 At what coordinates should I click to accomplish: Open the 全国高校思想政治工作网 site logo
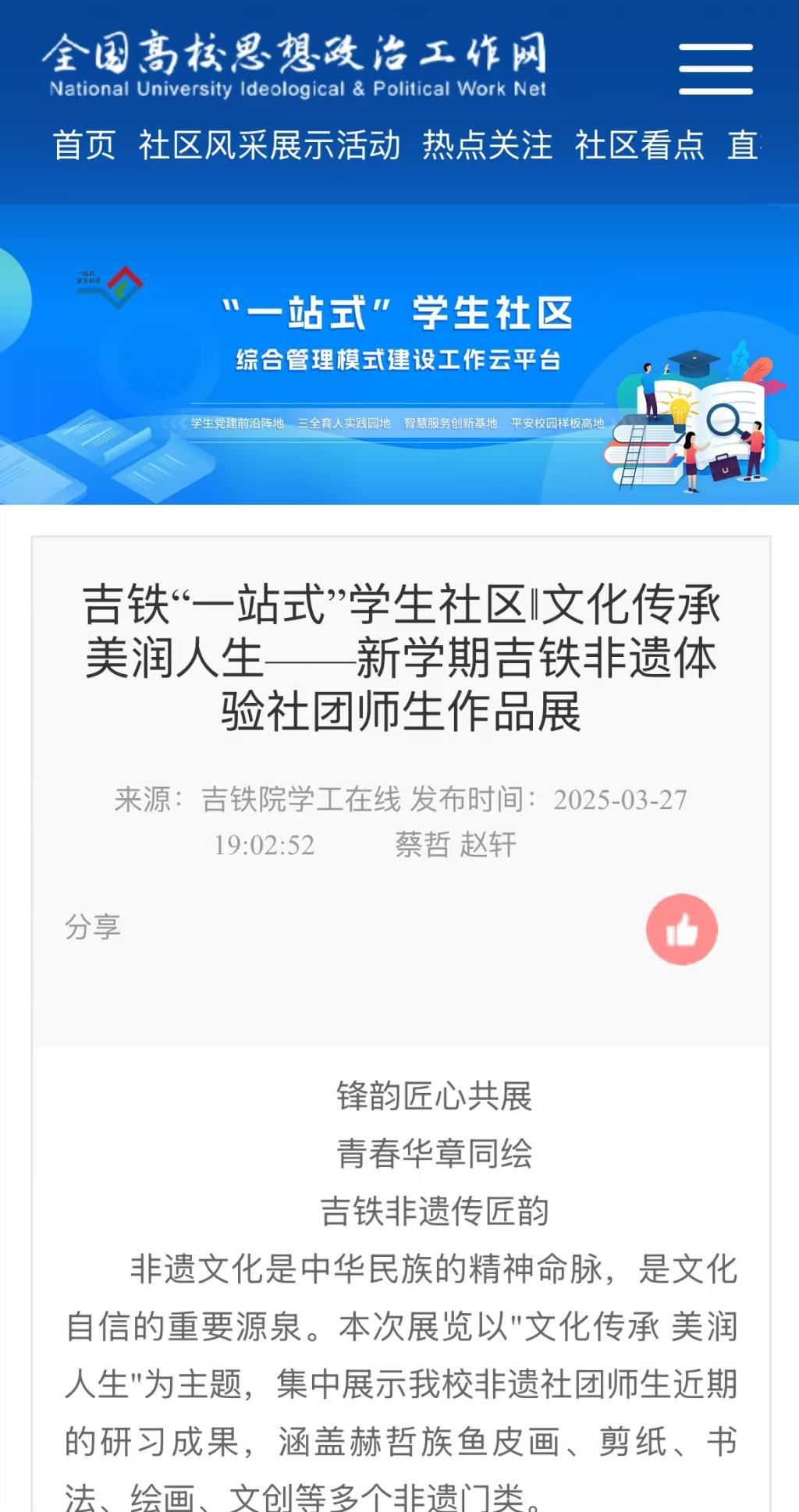[x=297, y=66]
